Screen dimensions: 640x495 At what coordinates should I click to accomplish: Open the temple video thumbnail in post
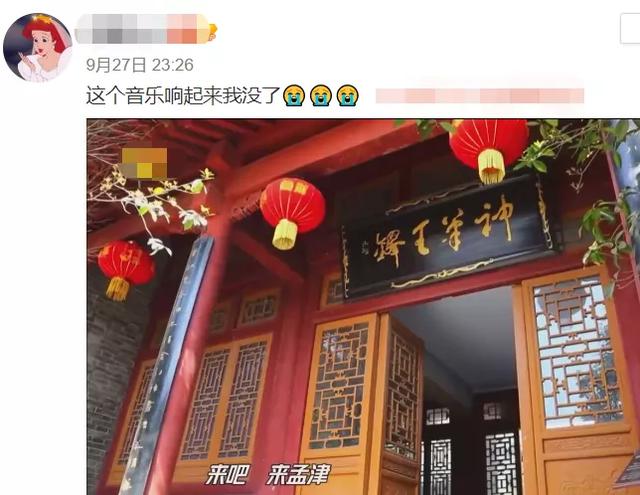tap(362, 306)
